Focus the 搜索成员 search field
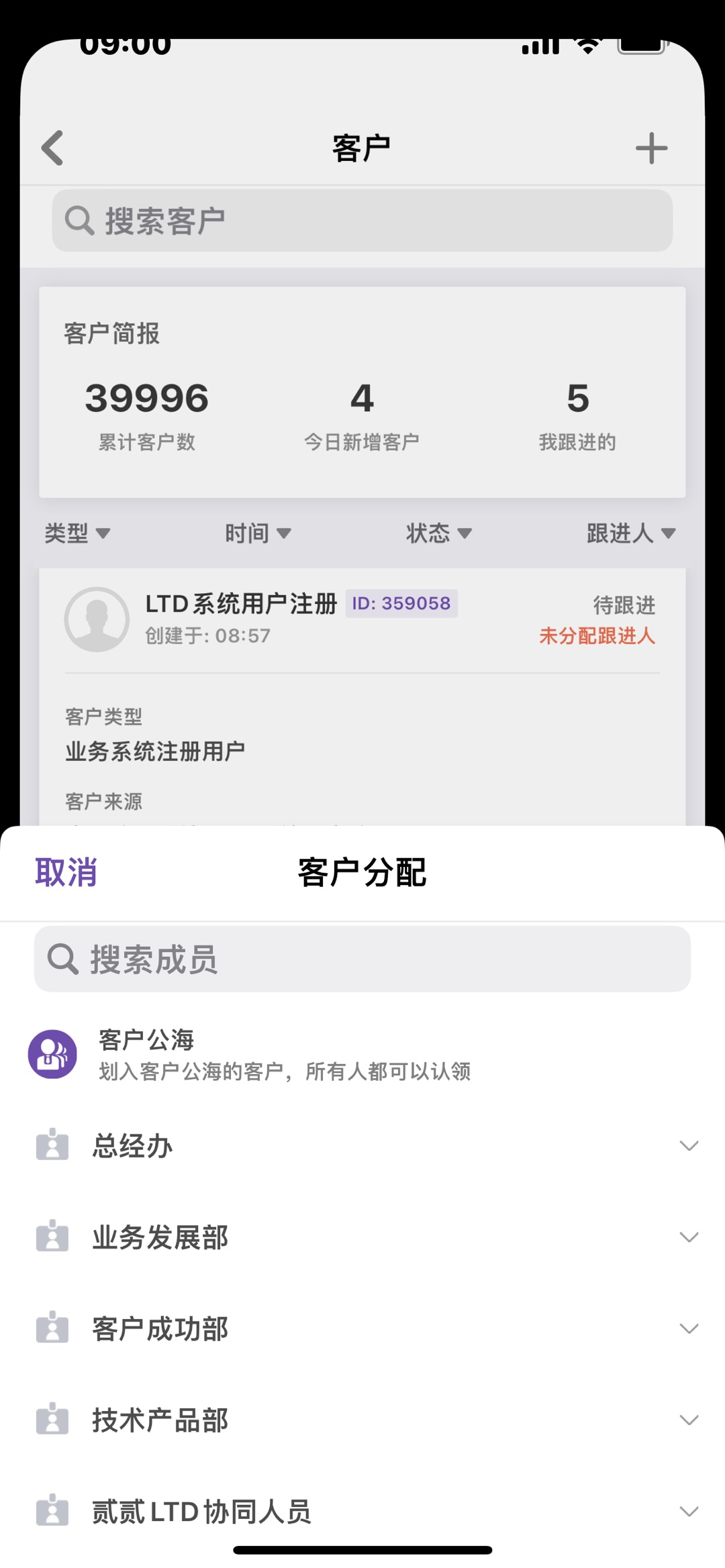 [362, 959]
